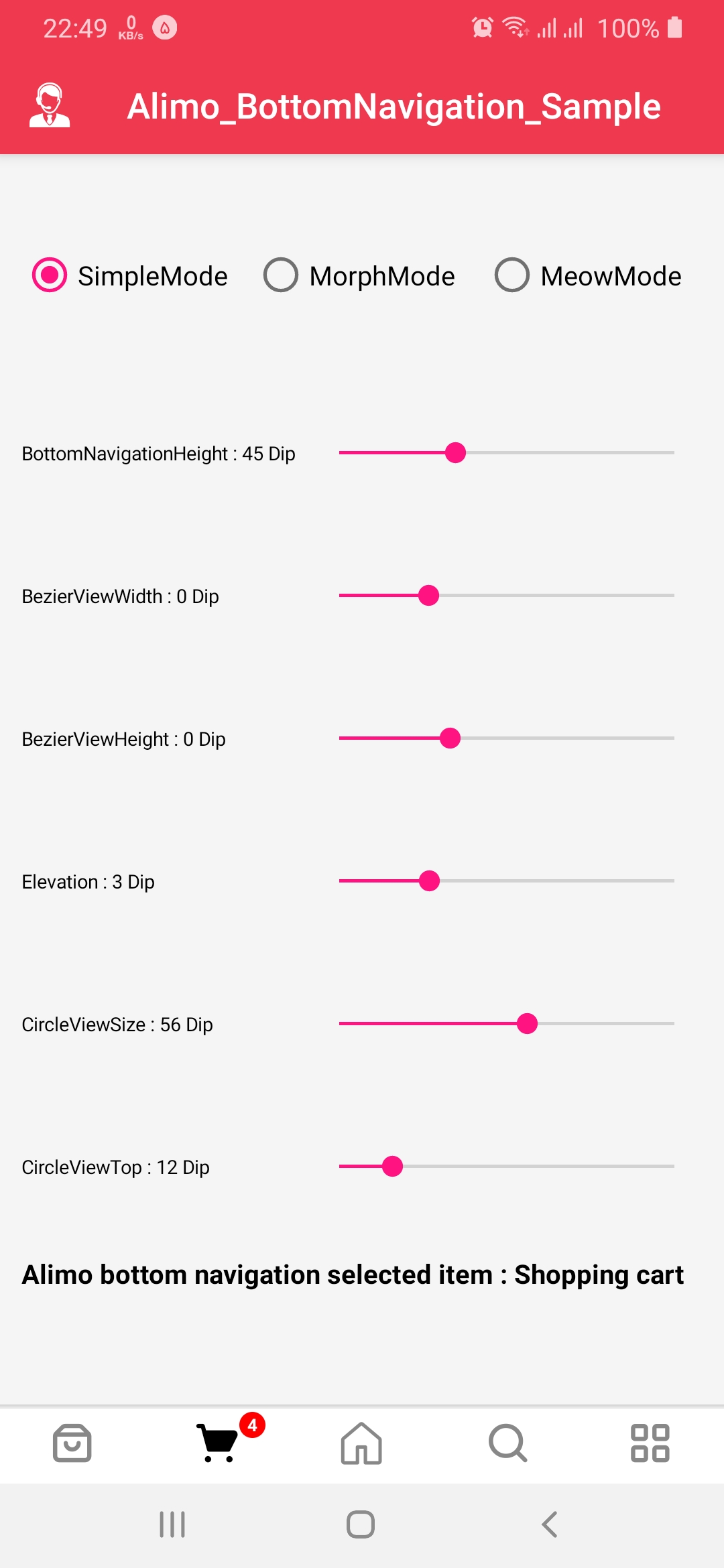Open recent apps from the navigation bar
The height and width of the screenshot is (1568, 724).
click(x=172, y=1524)
